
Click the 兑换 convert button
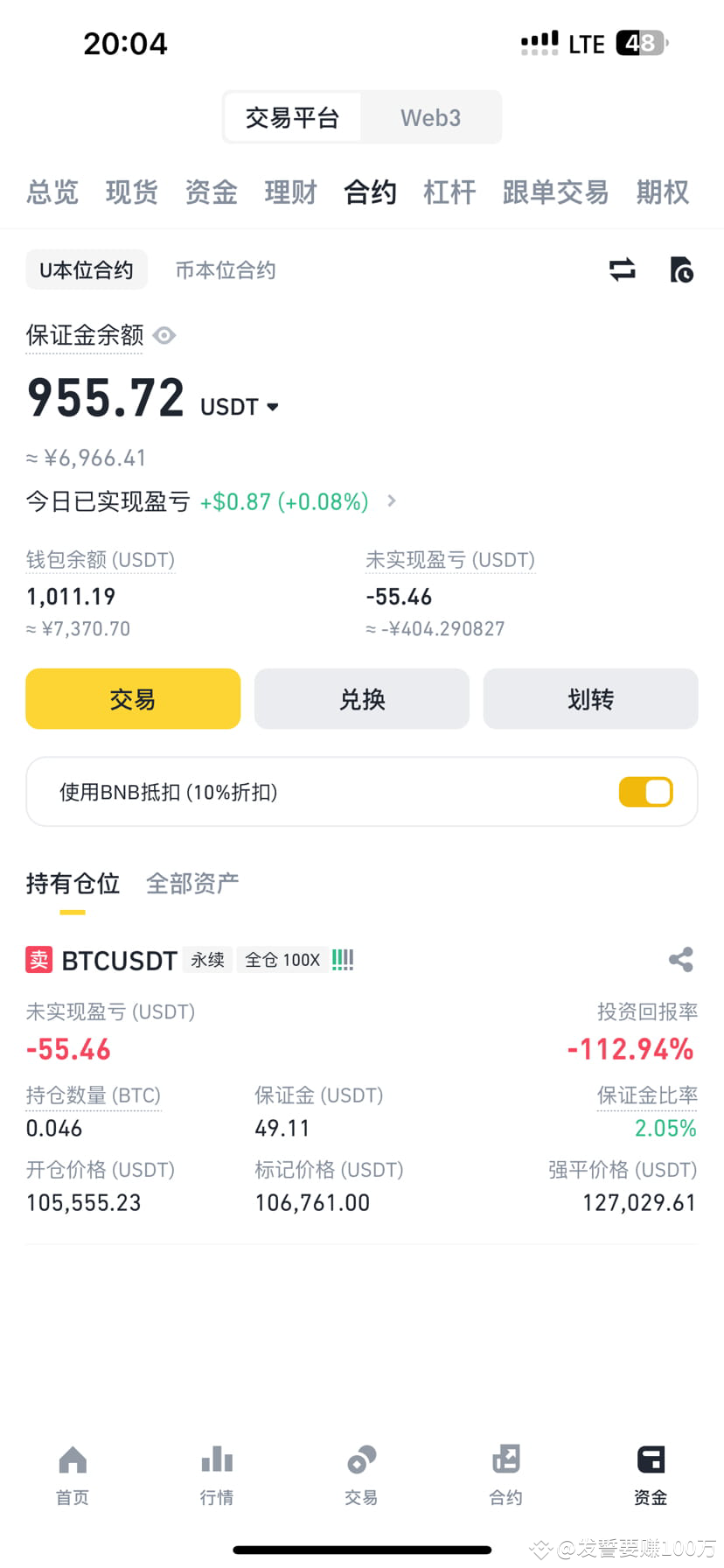click(x=361, y=698)
